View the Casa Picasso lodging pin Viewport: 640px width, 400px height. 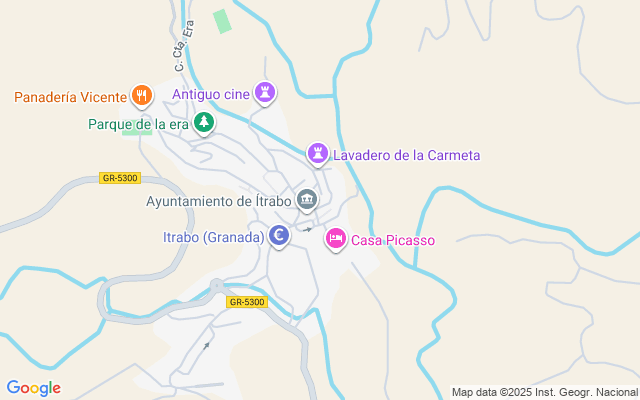(x=335, y=238)
